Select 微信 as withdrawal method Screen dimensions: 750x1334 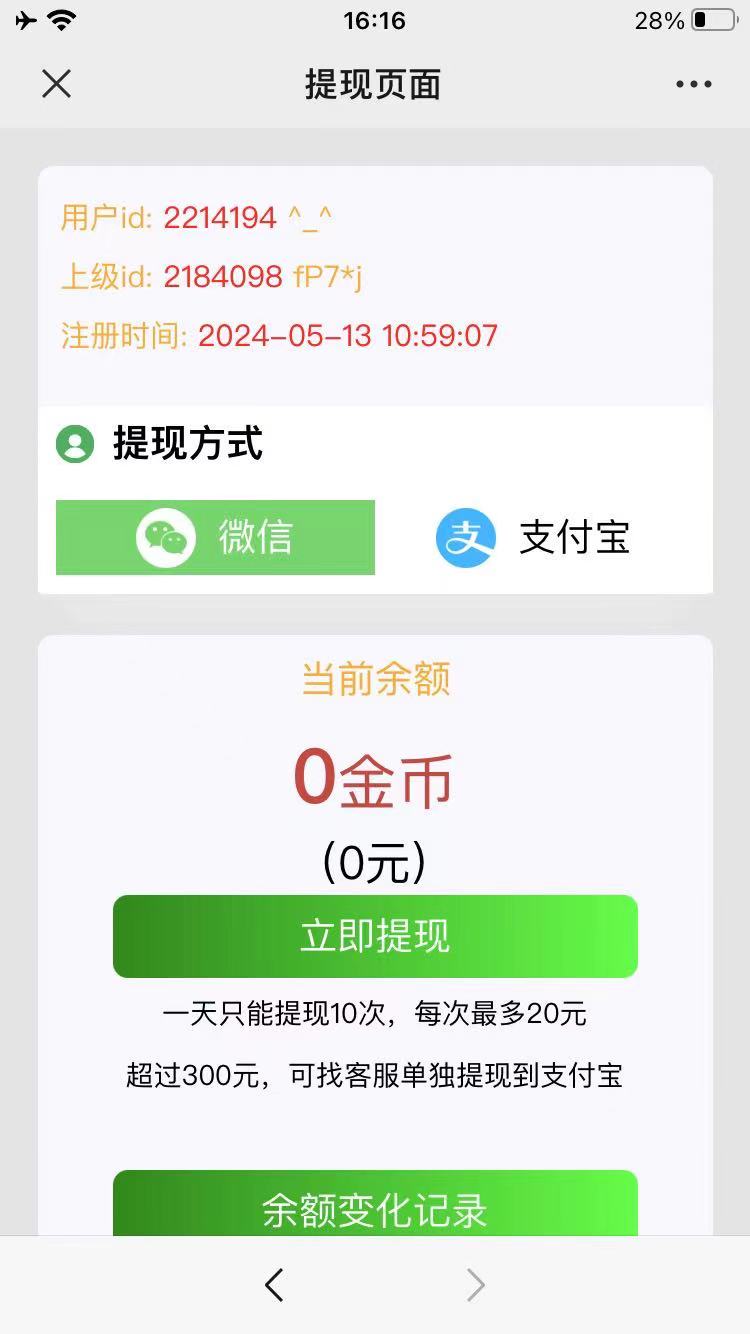pyautogui.click(x=215, y=538)
